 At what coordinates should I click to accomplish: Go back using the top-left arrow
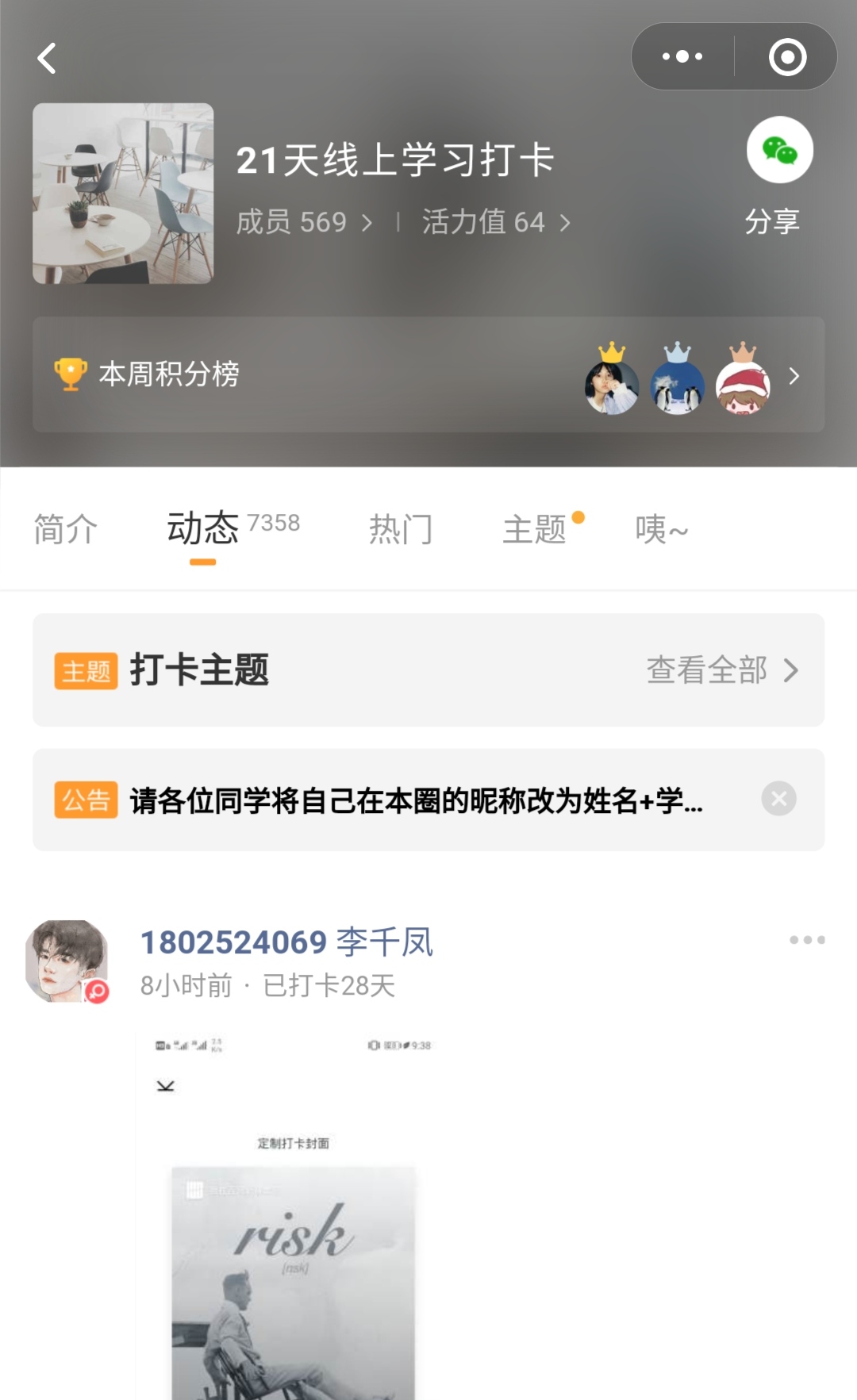pos(48,58)
